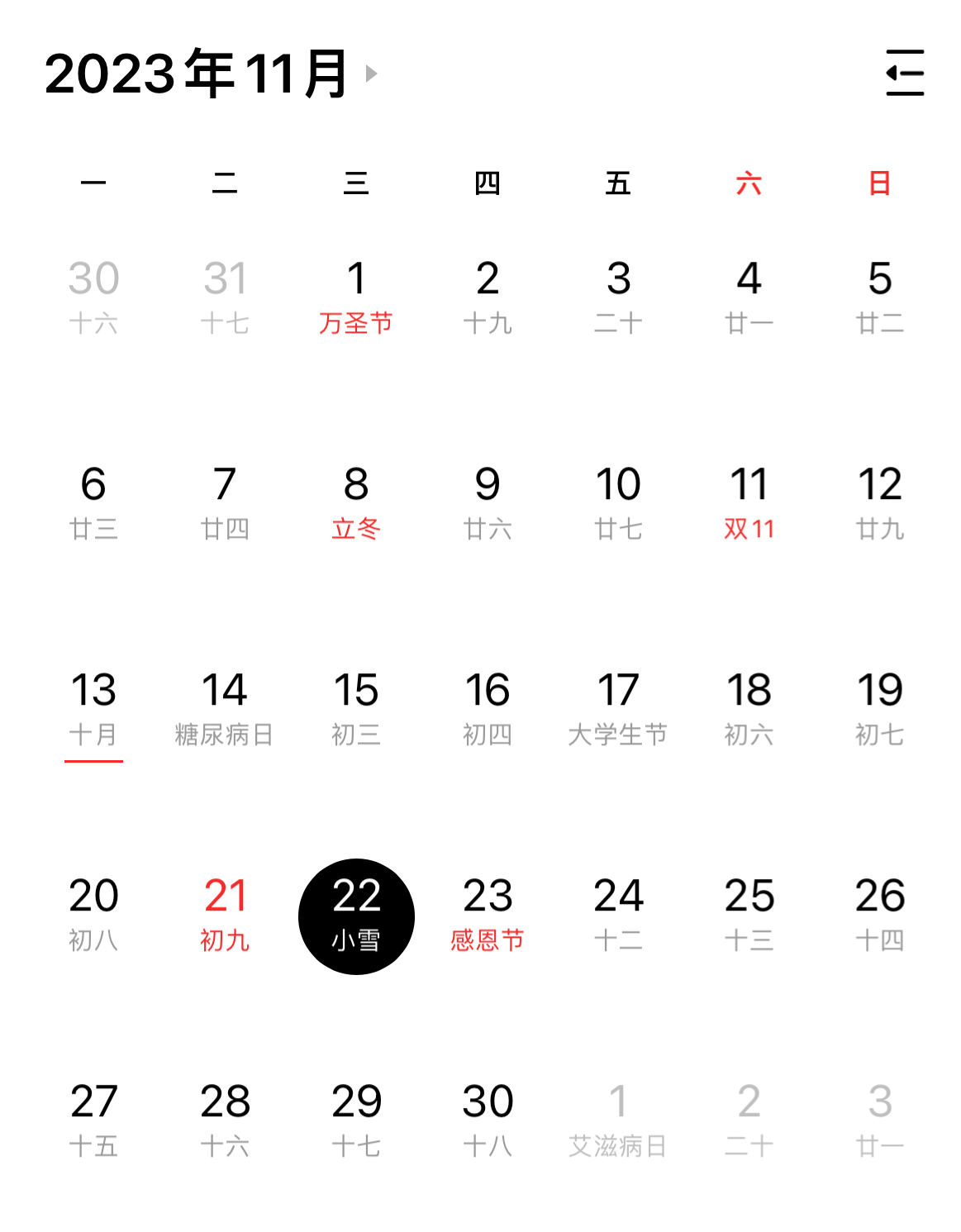
Task: Select December 1, 艾滋病日
Action: pyautogui.click(x=619, y=1122)
